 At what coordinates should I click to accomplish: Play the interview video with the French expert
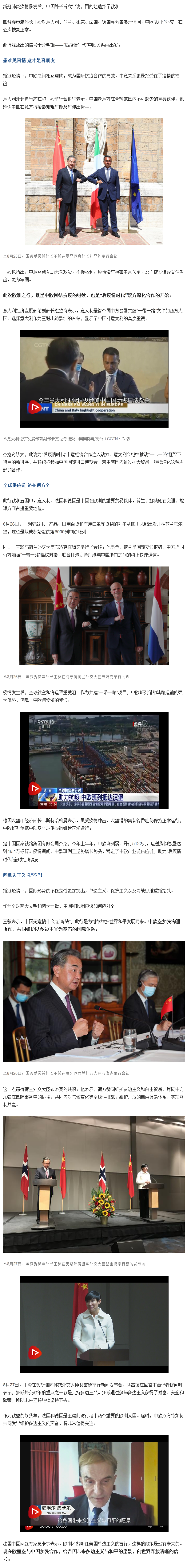(35, 1511)
